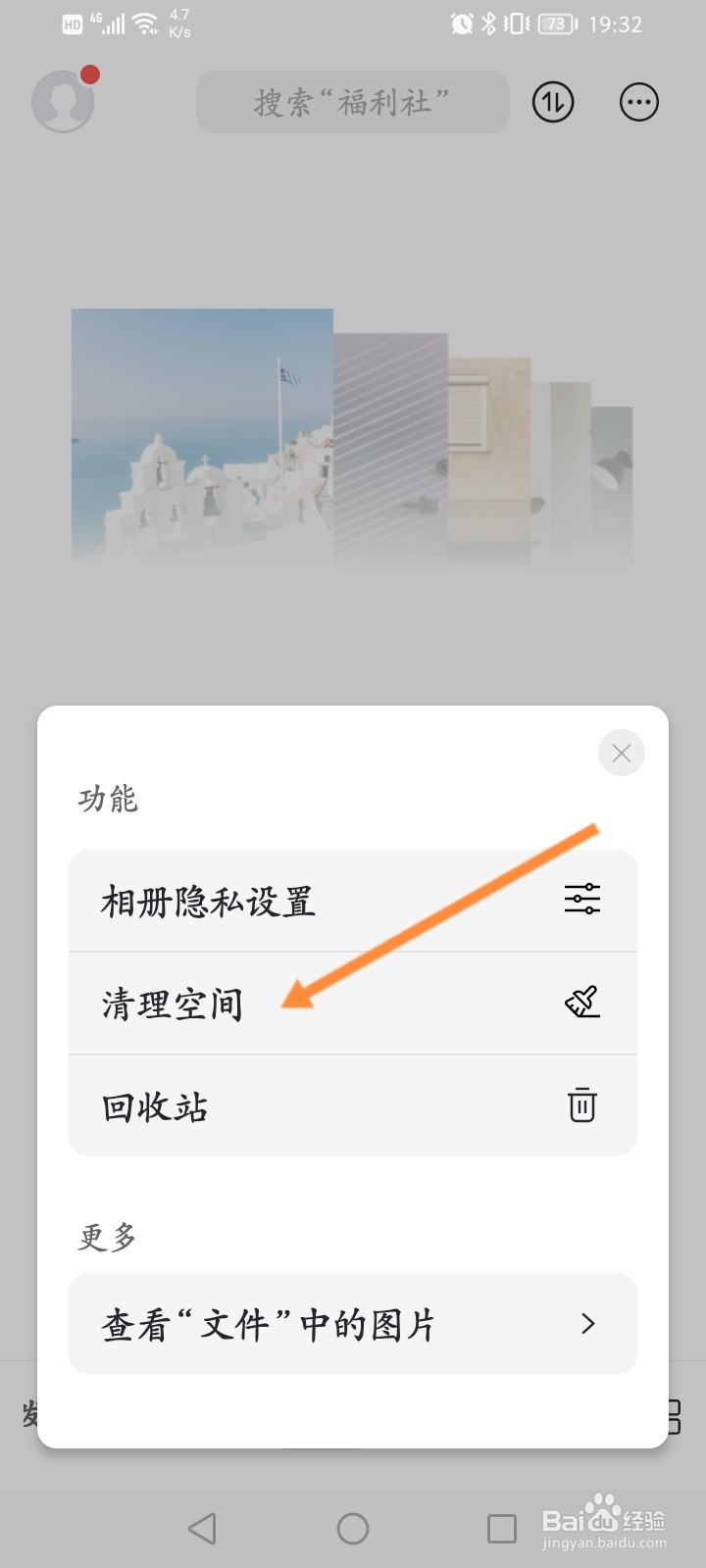Tap the user avatar with red notification dot
This screenshot has height=1568, width=706.
pos(64,100)
